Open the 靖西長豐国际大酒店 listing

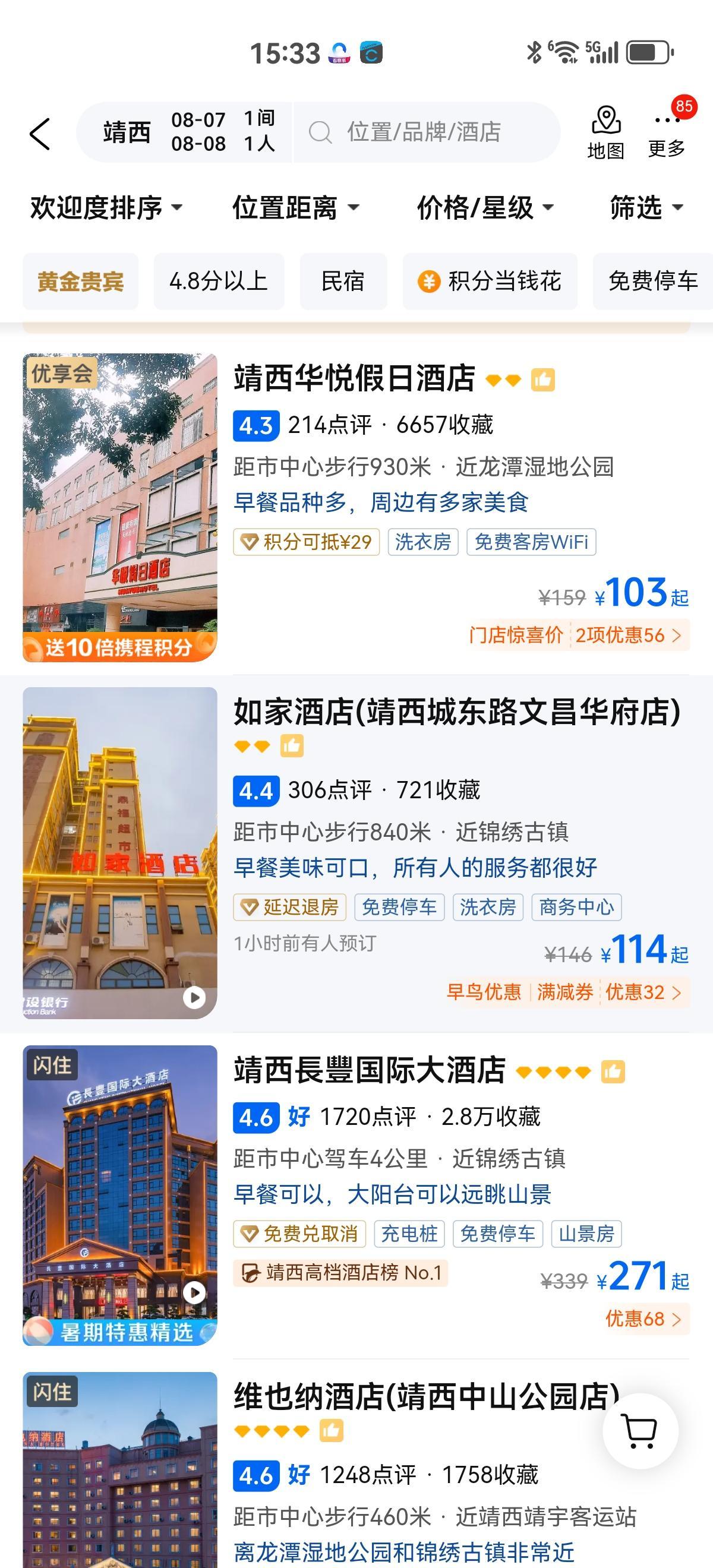pos(370,1070)
